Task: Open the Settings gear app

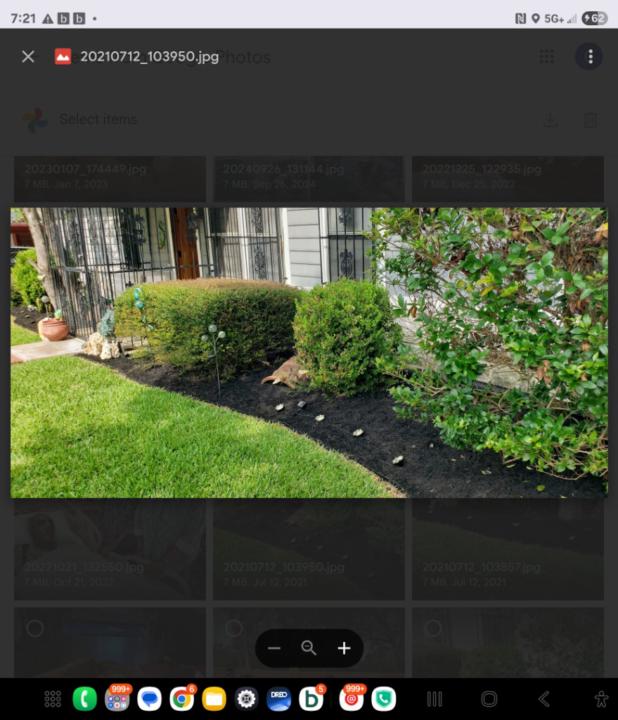Action: point(246,699)
